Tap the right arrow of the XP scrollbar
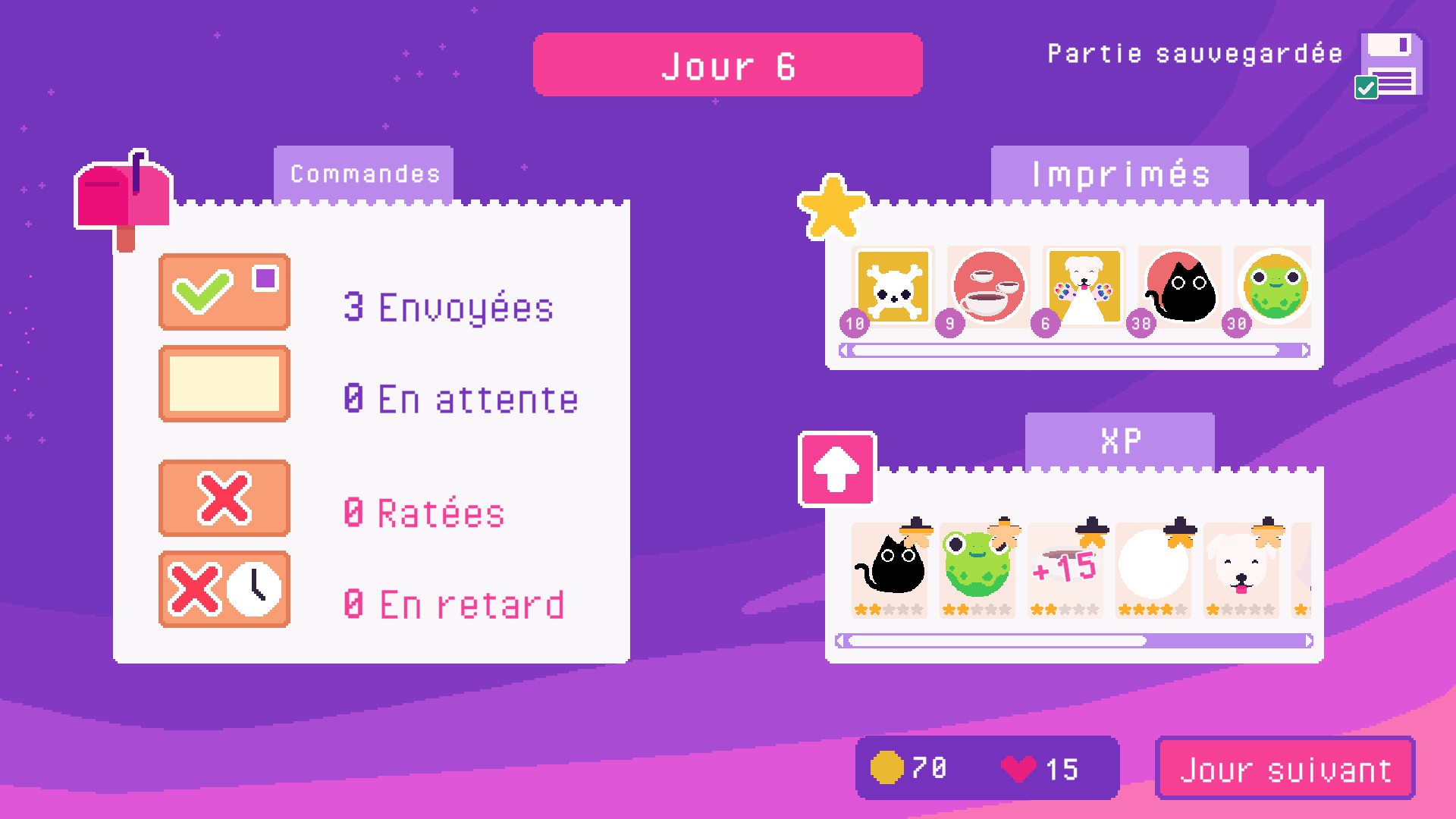The height and width of the screenshot is (819, 1456). (x=1309, y=641)
